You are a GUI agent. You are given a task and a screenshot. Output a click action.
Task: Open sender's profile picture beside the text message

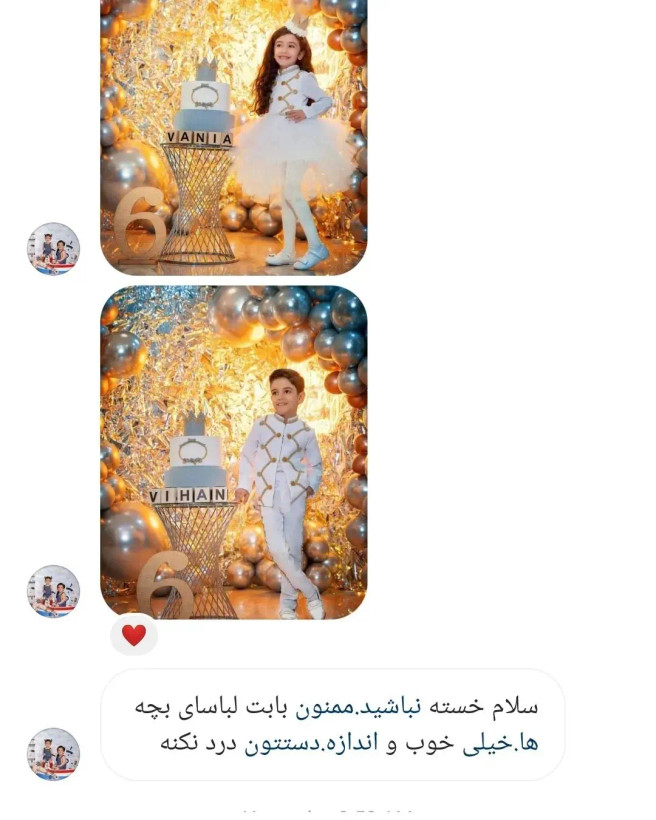click(53, 754)
